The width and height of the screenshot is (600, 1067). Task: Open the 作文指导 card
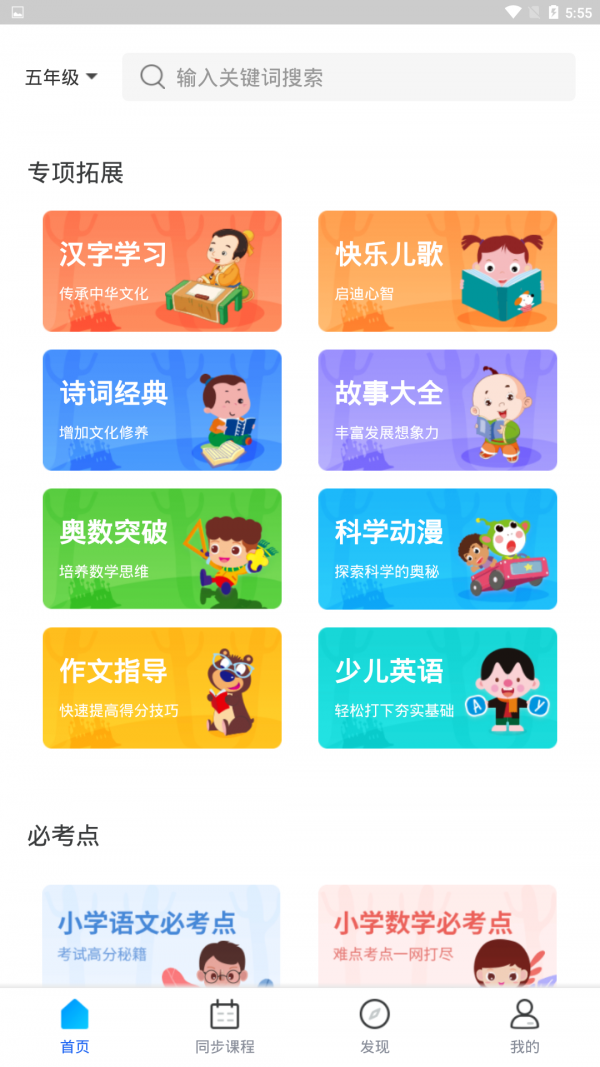(x=162, y=688)
